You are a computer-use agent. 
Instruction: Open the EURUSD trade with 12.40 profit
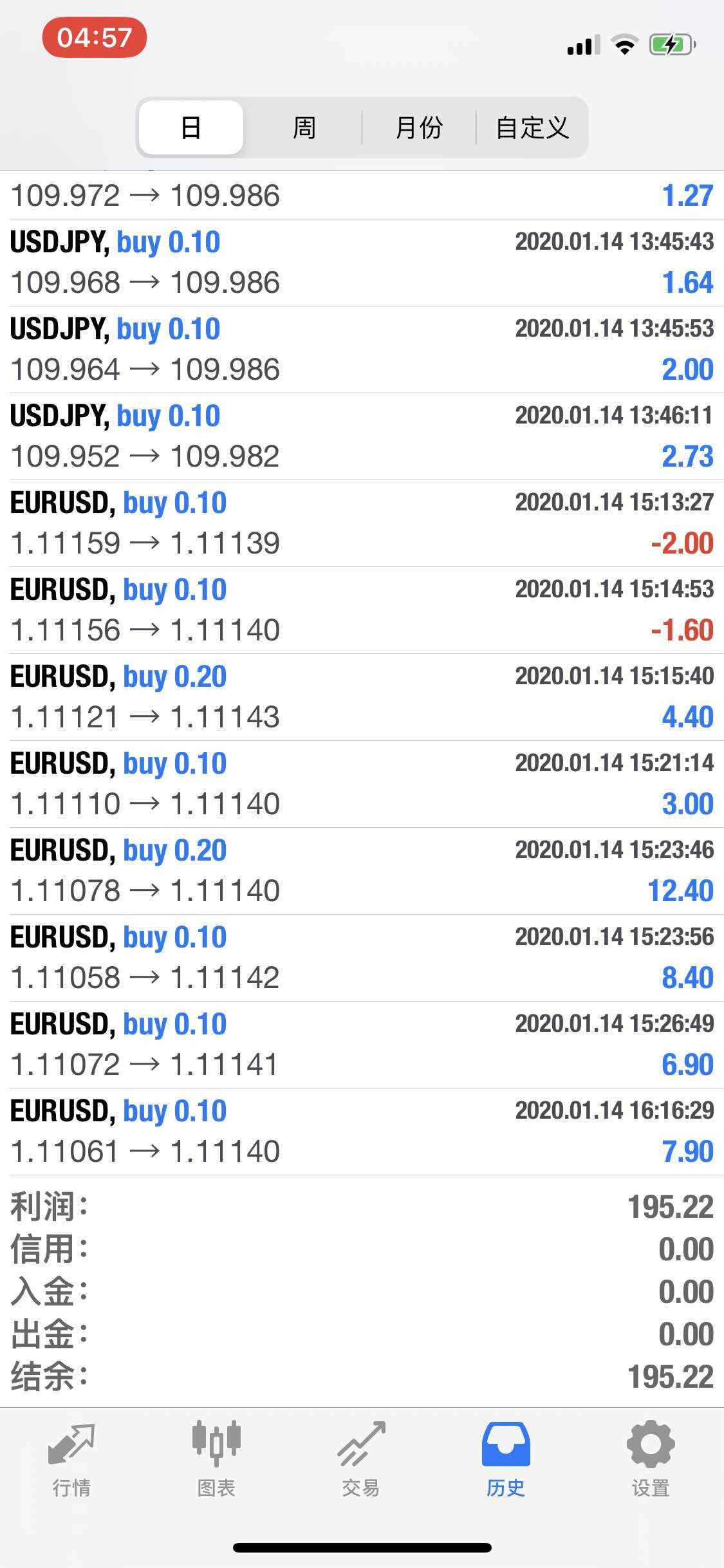(362, 871)
